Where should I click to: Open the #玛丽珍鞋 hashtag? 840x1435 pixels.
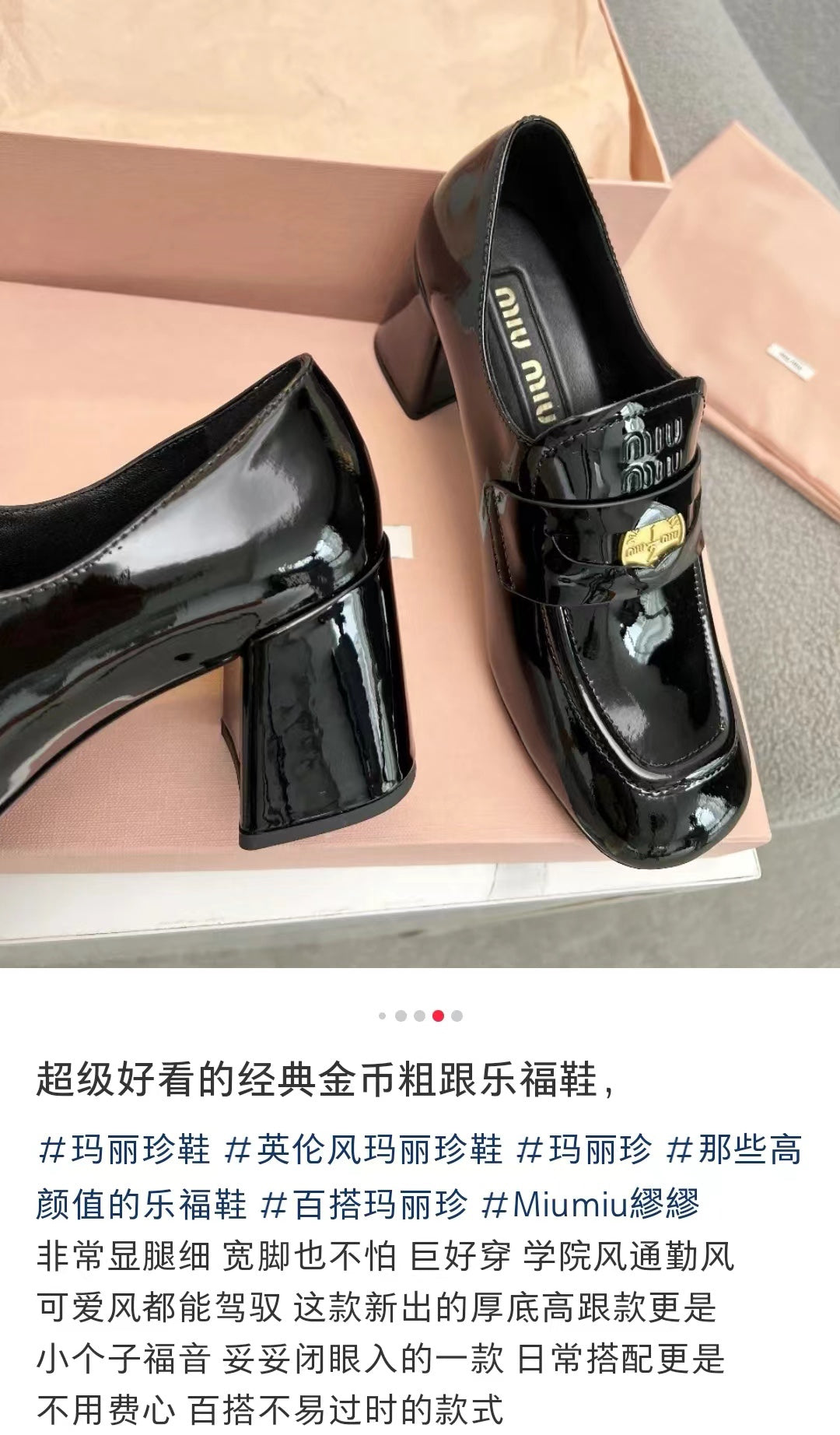(124, 1150)
